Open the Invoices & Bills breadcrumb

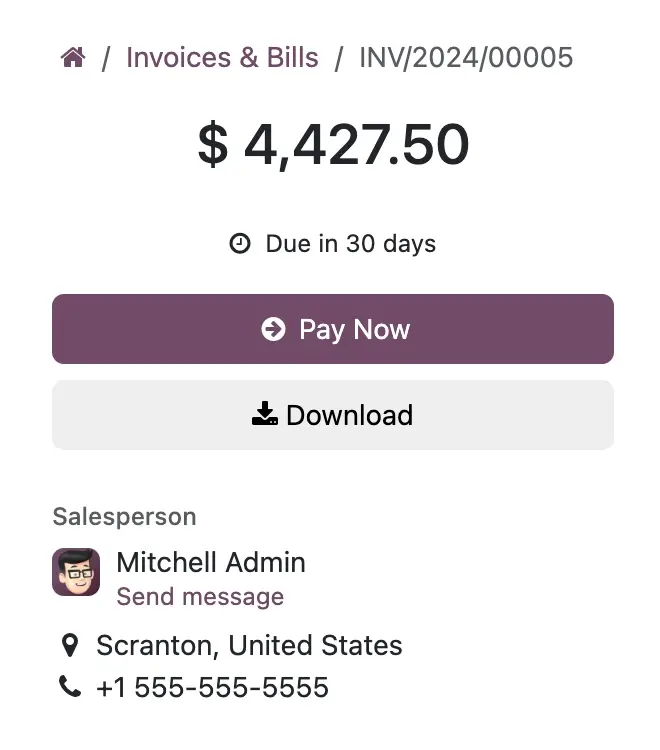click(222, 58)
